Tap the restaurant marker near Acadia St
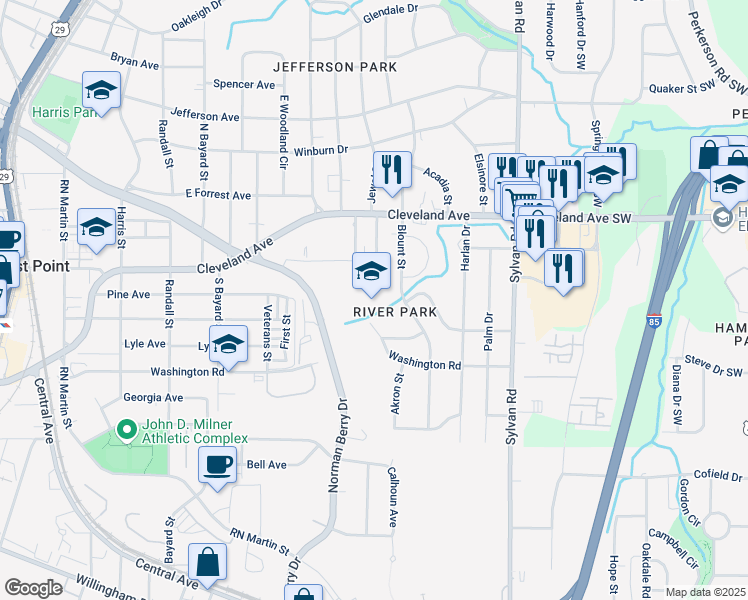This screenshot has height=600, width=748. [392, 169]
